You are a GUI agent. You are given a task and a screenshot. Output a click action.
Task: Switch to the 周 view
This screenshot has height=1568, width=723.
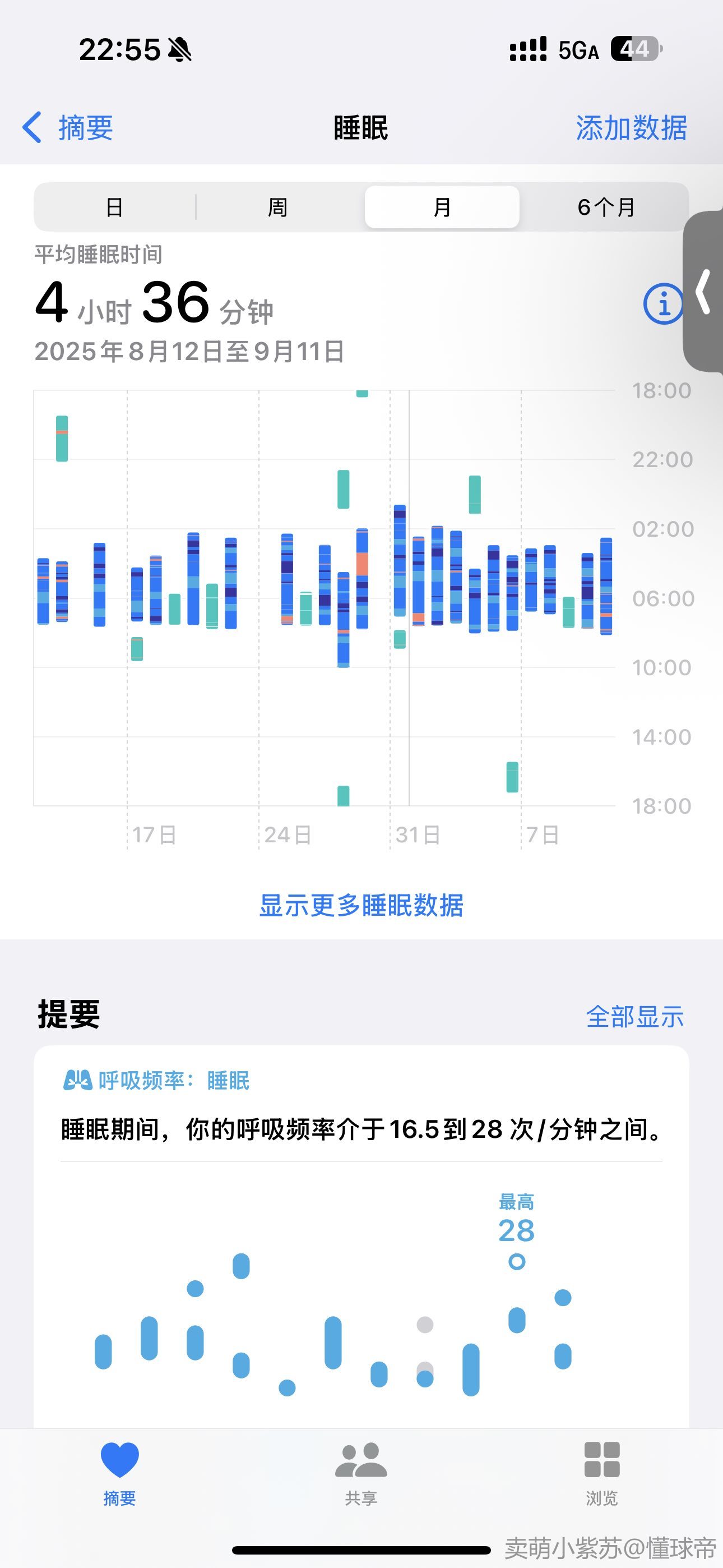tap(278, 207)
